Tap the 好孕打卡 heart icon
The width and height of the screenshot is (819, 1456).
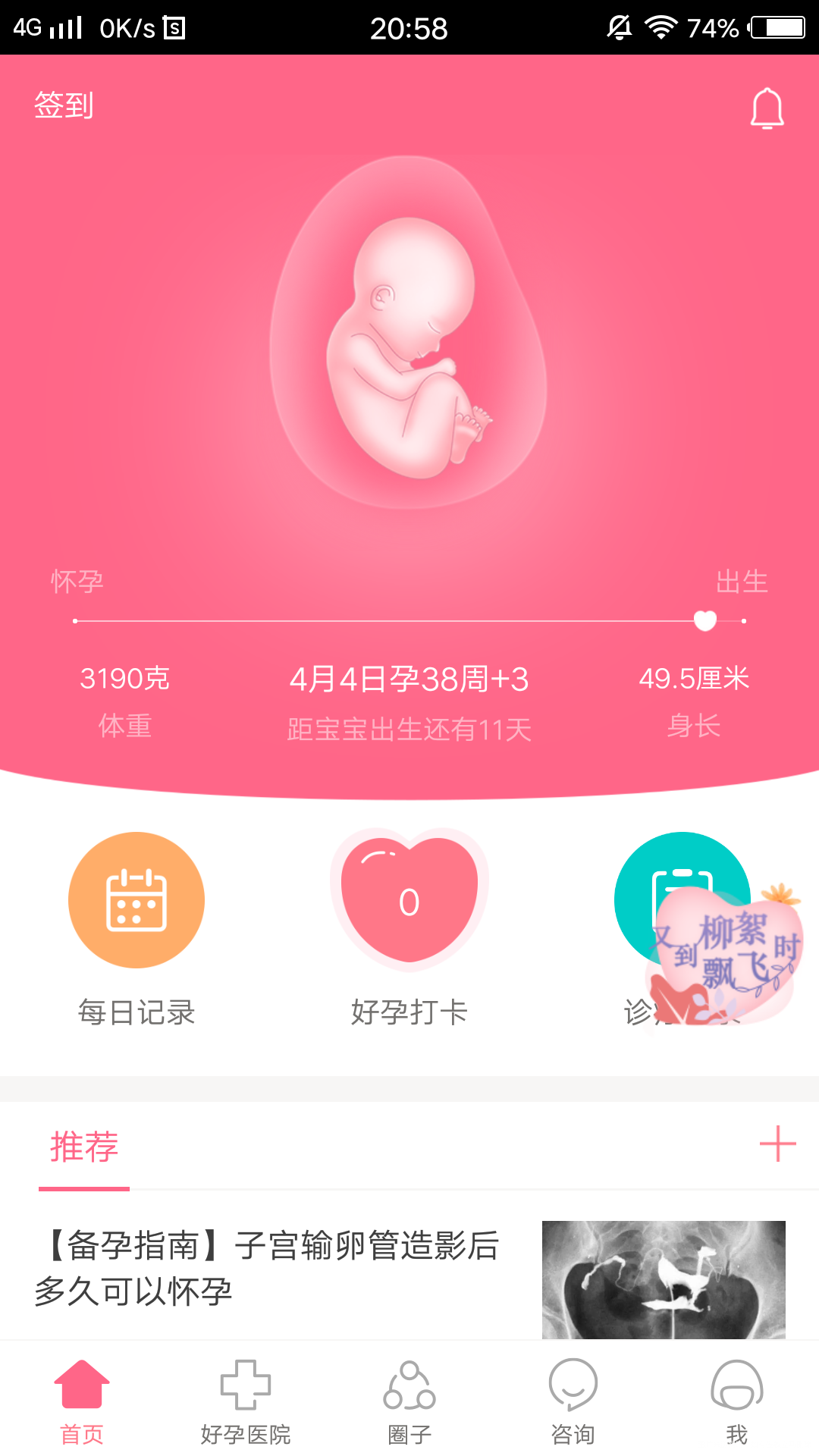point(409,902)
